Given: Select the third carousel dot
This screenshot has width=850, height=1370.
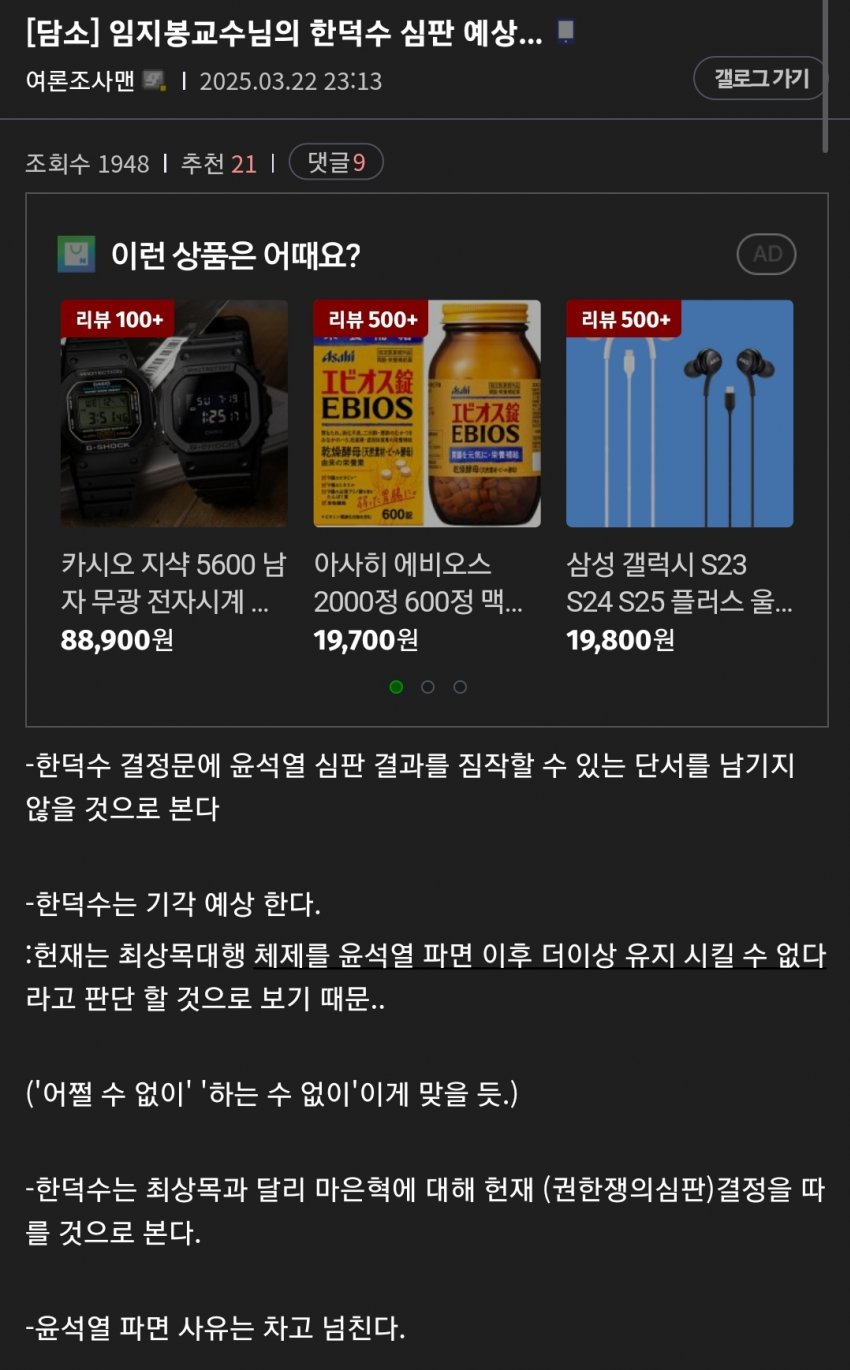Looking at the screenshot, I should 459,687.
